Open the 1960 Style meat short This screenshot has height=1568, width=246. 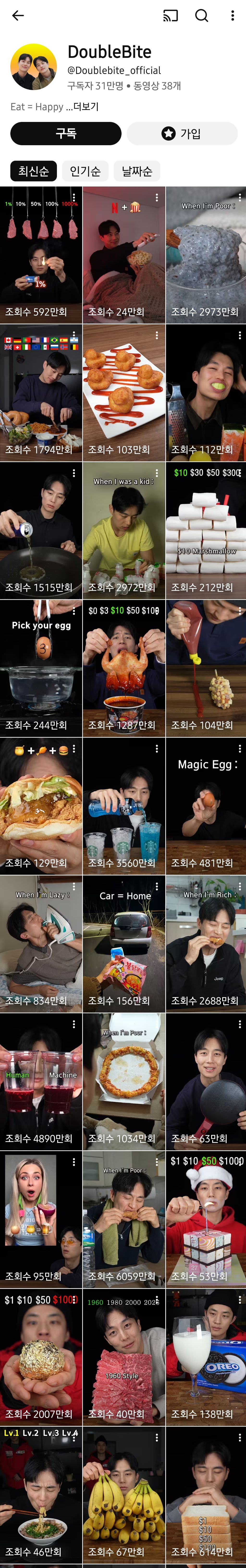click(x=124, y=1358)
